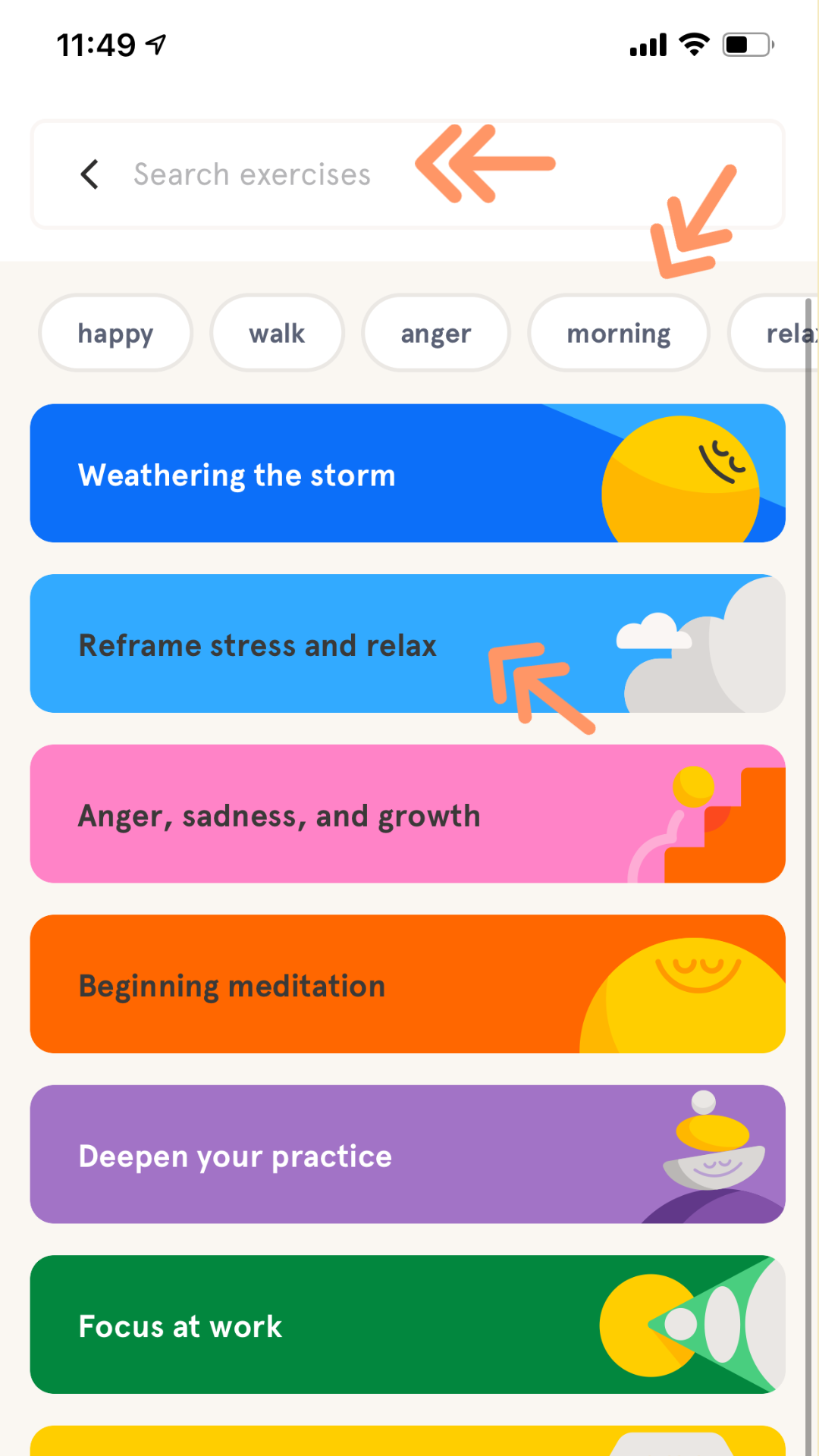Open Anger, sadness, and growth card
Image resolution: width=819 pixels, height=1456 pixels.
click(x=408, y=814)
